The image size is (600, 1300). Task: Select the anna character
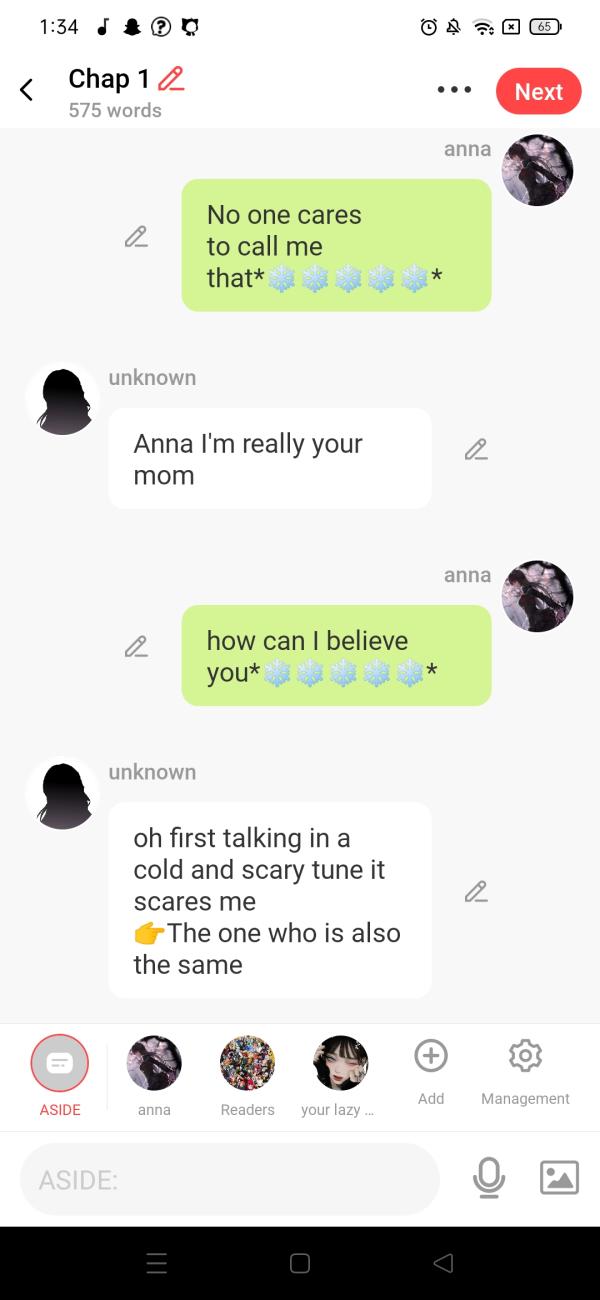[x=154, y=1063]
